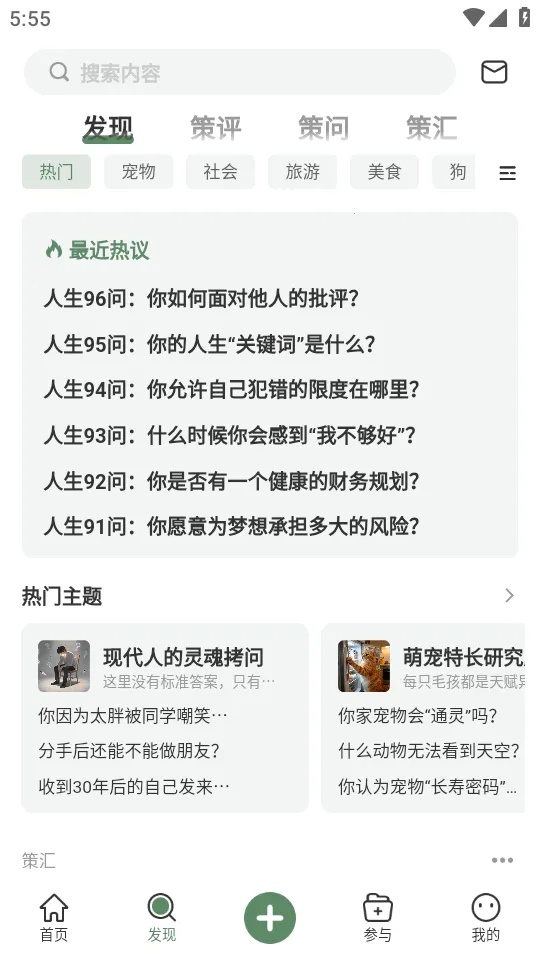Screen dimensions: 540x960
Task: Select the 美食 category chip
Action: 384,171
